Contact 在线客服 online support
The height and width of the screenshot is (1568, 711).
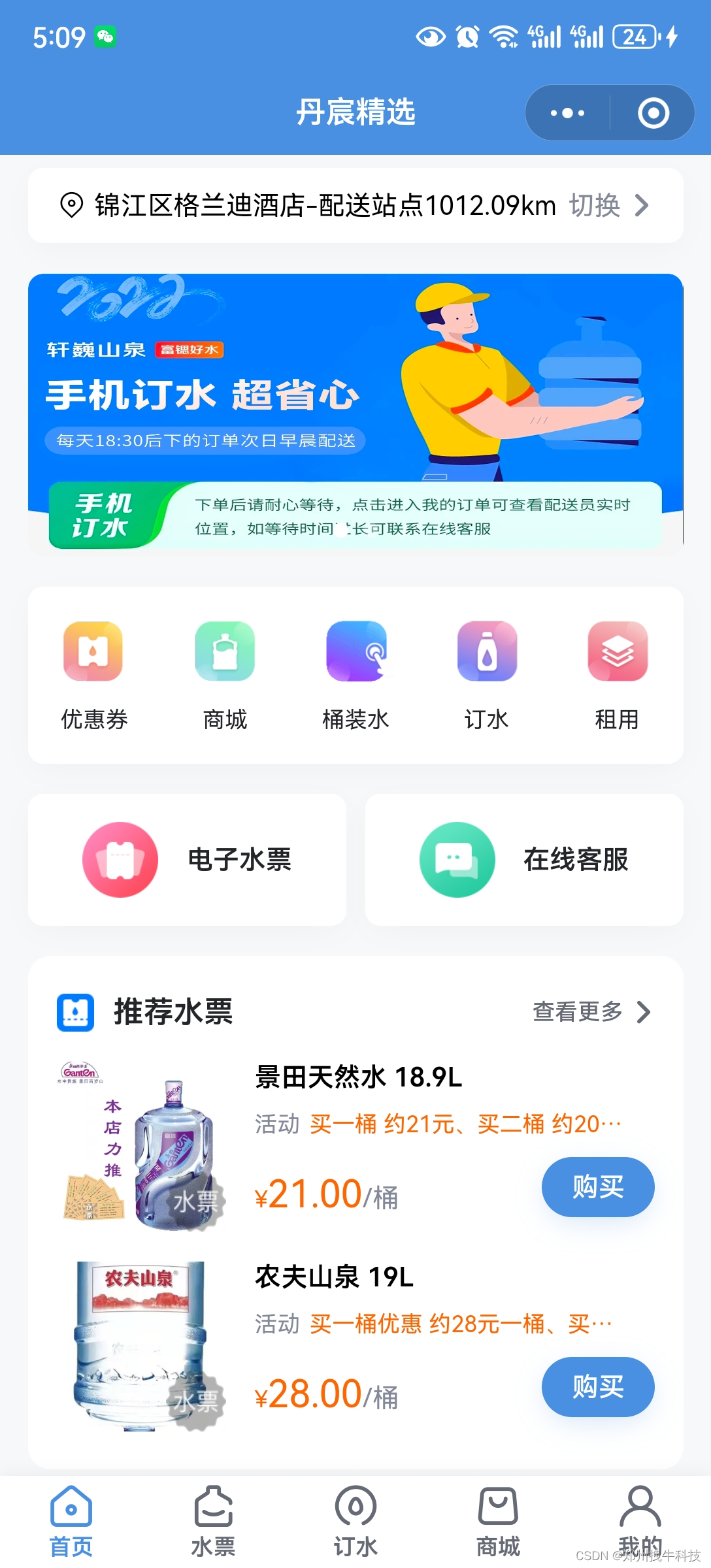click(x=524, y=860)
